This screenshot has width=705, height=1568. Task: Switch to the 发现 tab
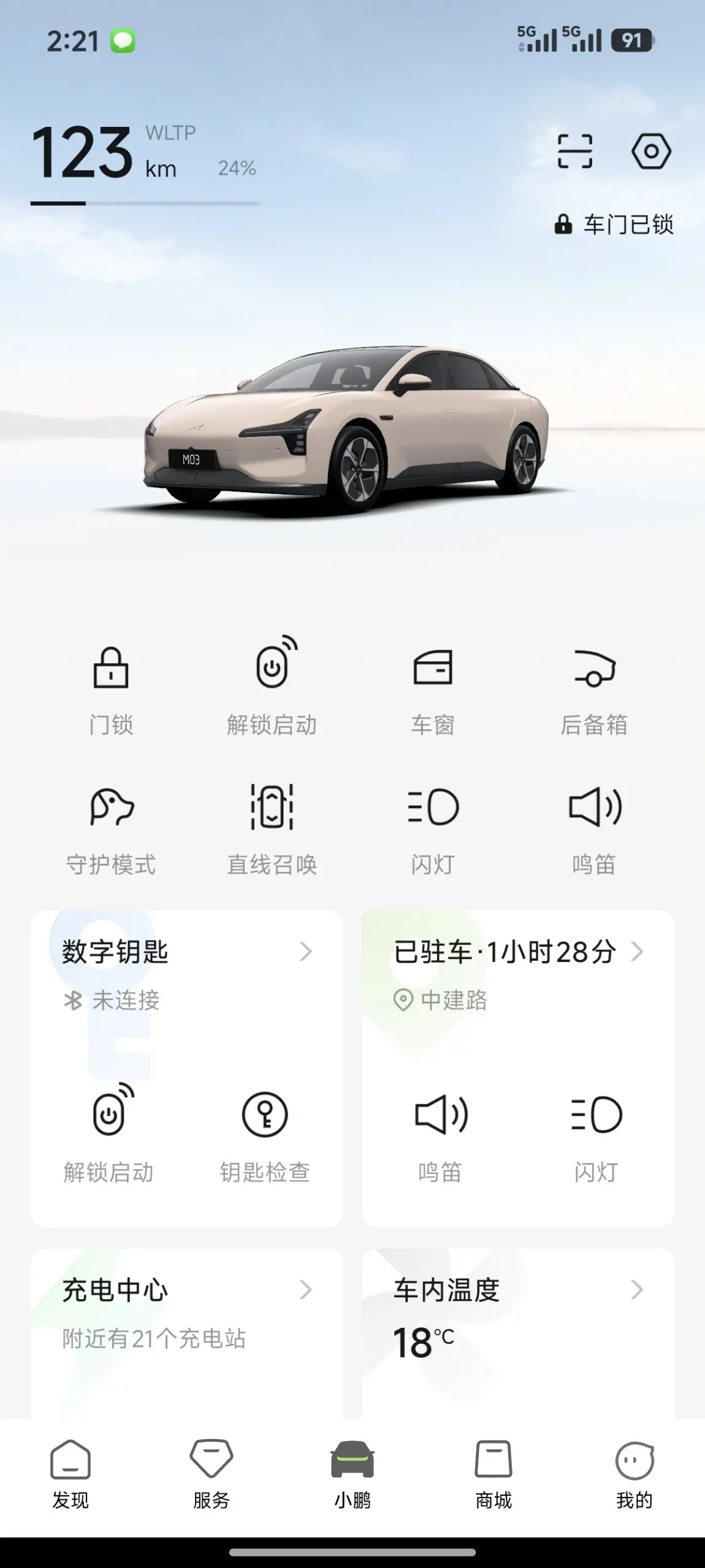pyautogui.click(x=70, y=1474)
